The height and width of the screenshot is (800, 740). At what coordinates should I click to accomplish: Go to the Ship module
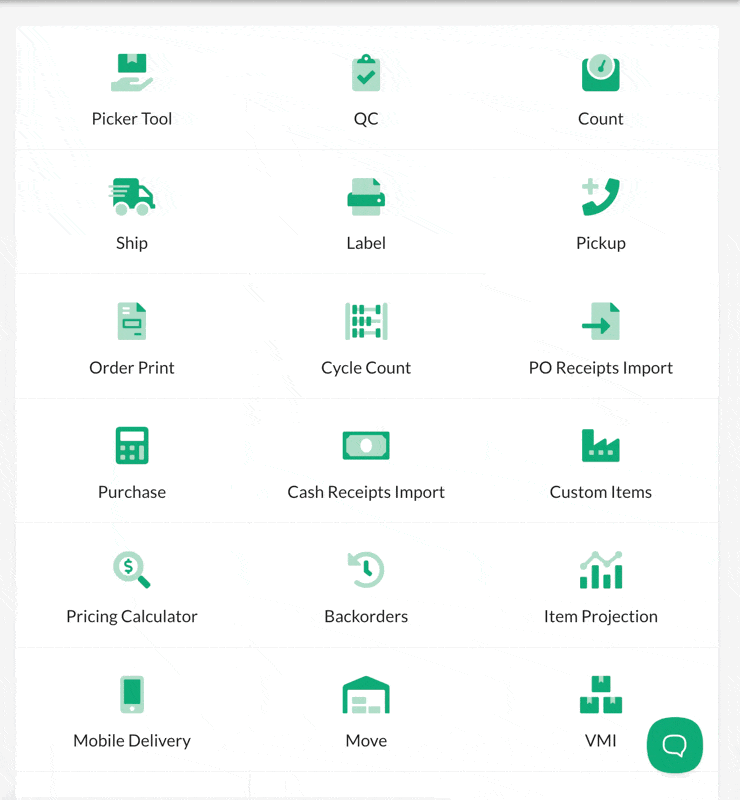point(132,214)
